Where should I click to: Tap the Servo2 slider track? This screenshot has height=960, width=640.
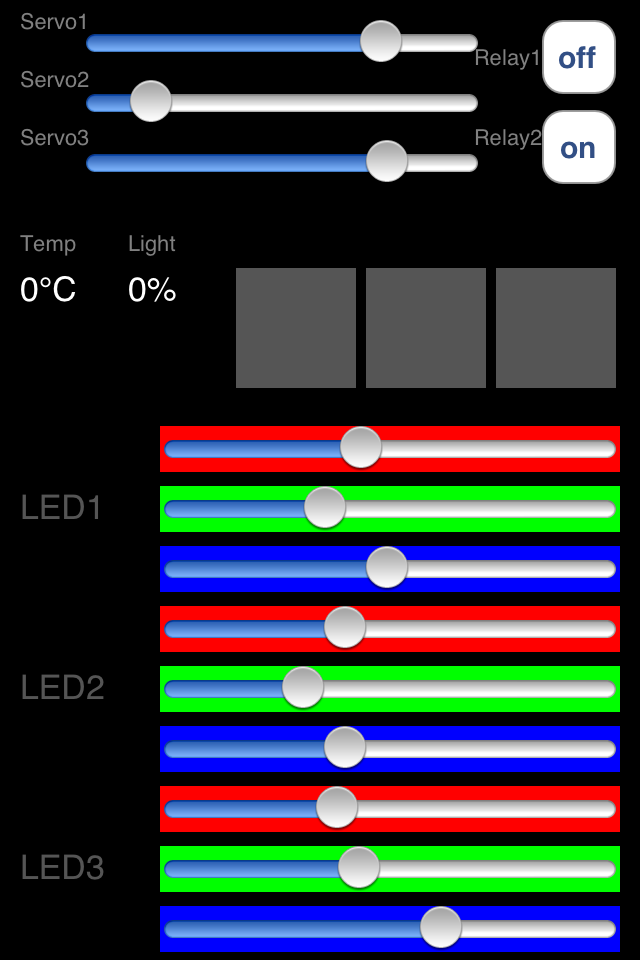(281, 103)
